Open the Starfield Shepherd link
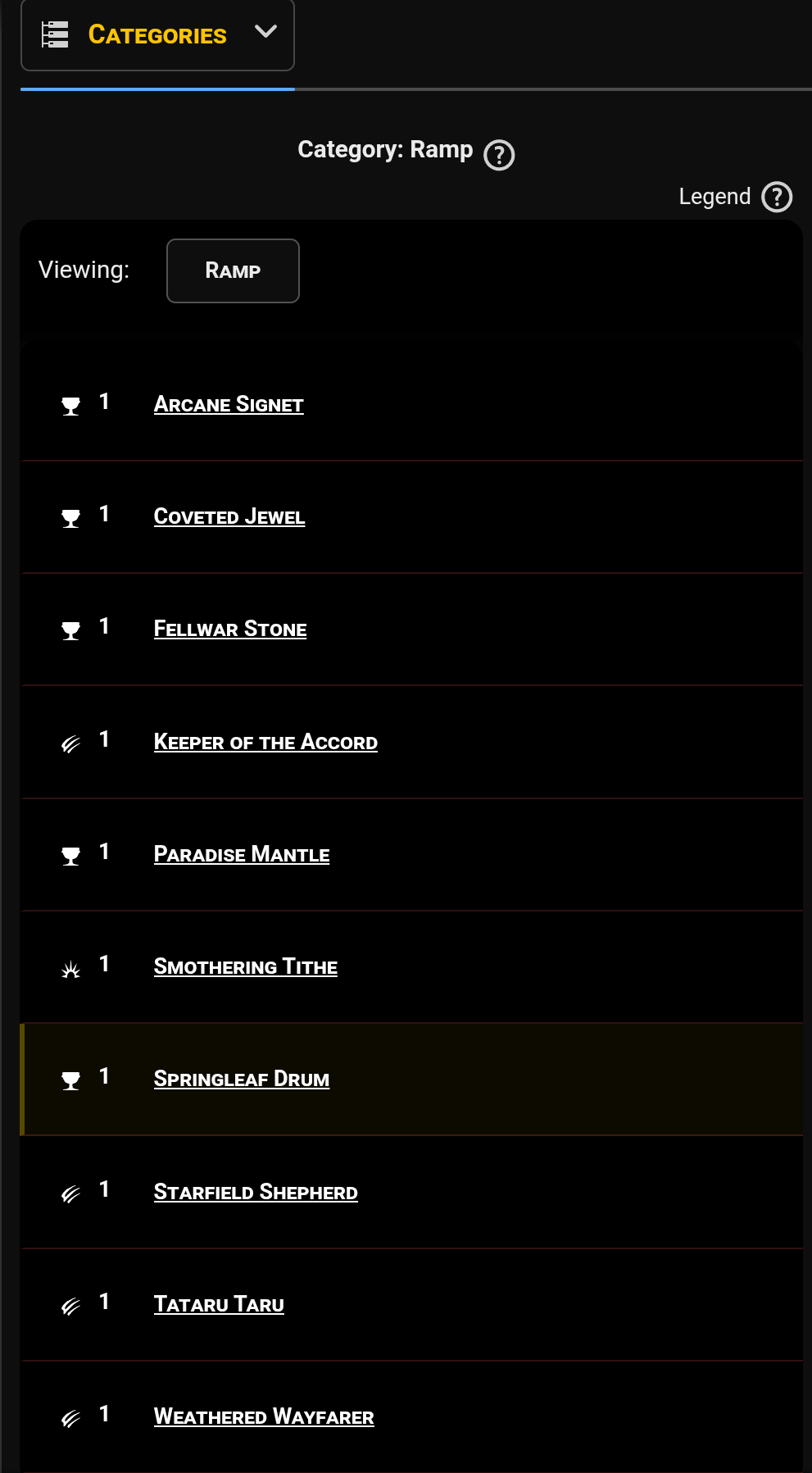This screenshot has width=812, height=1473. pyautogui.click(x=256, y=1192)
